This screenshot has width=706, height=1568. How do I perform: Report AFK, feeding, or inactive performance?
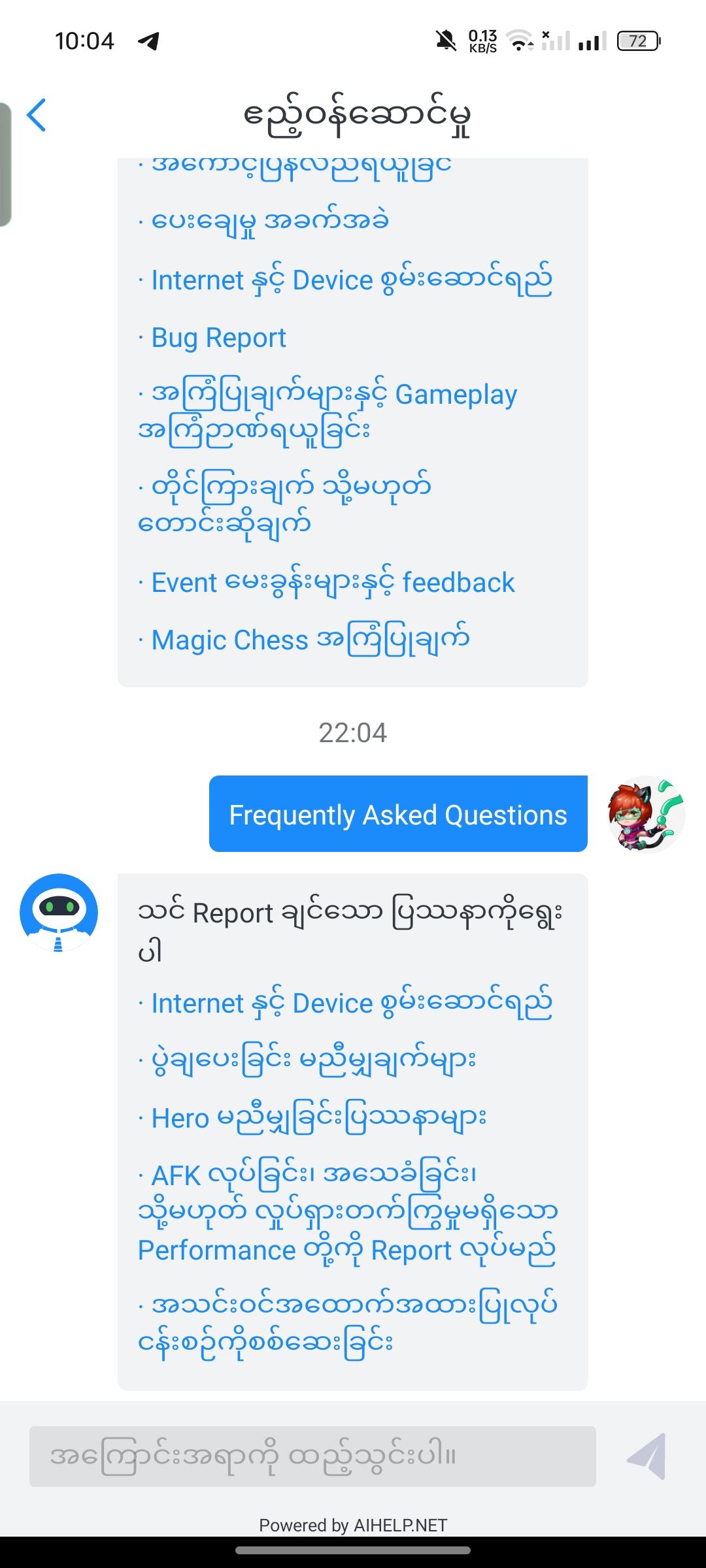click(x=346, y=1212)
